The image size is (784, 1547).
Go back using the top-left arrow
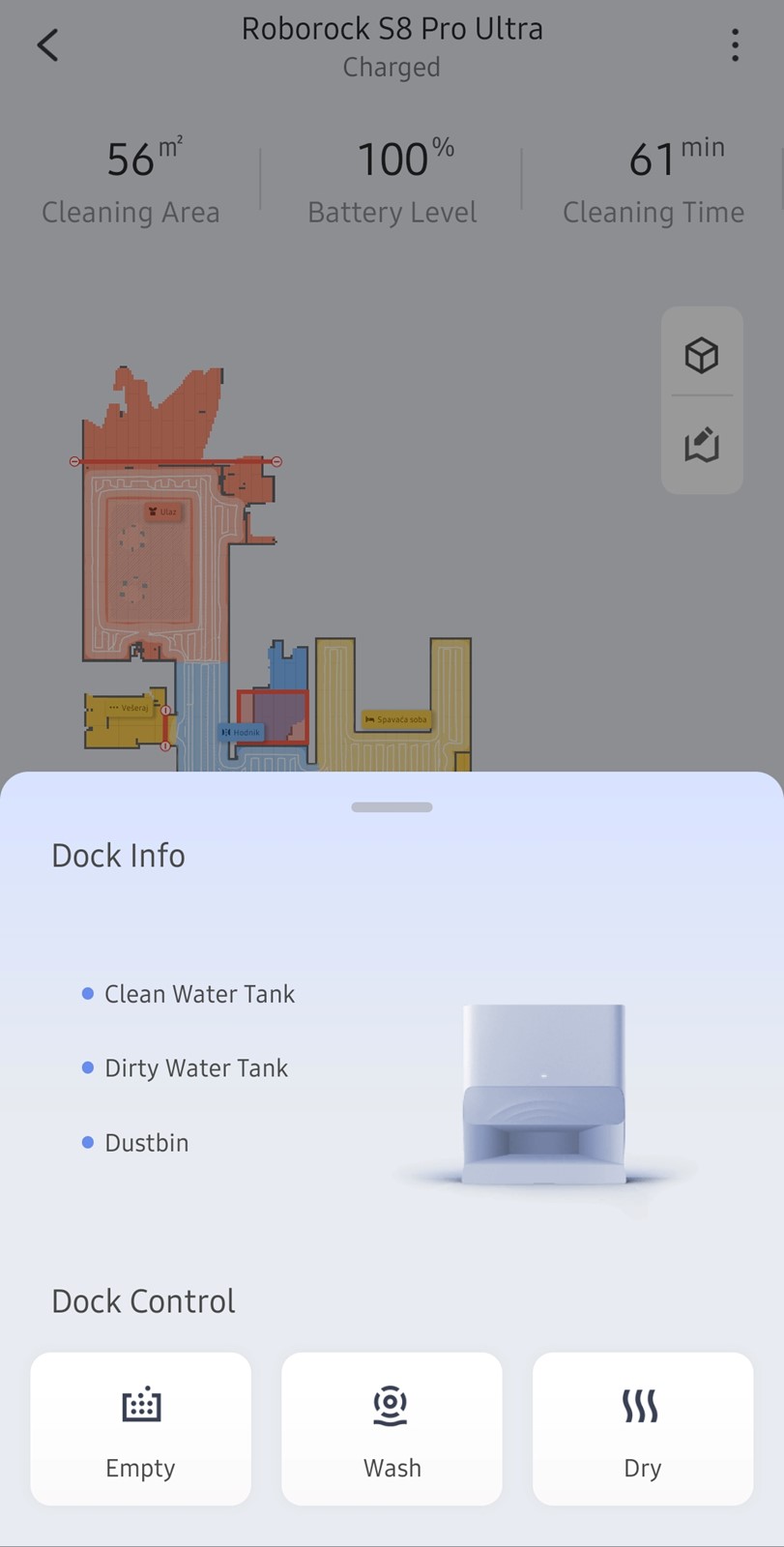point(47,44)
